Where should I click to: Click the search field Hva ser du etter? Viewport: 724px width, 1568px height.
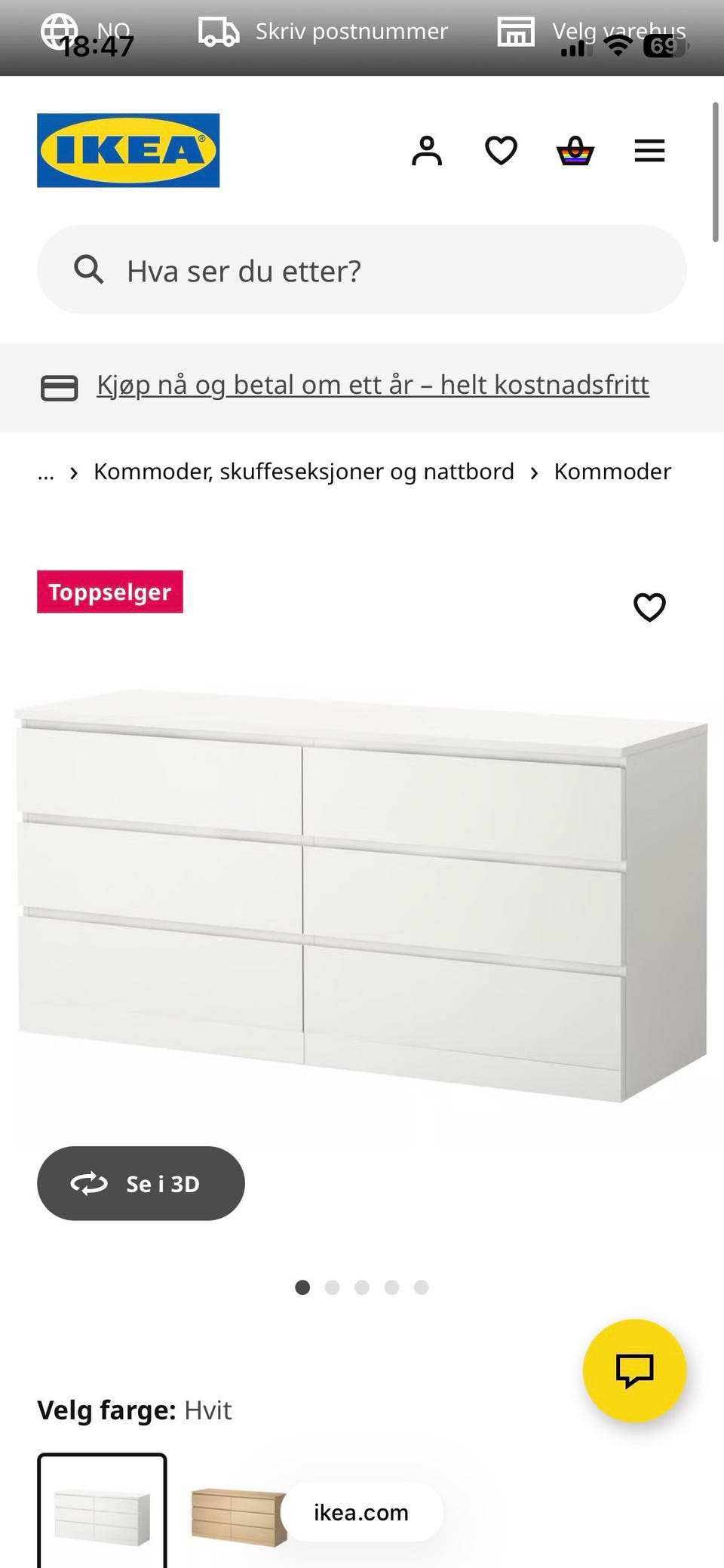(x=360, y=269)
